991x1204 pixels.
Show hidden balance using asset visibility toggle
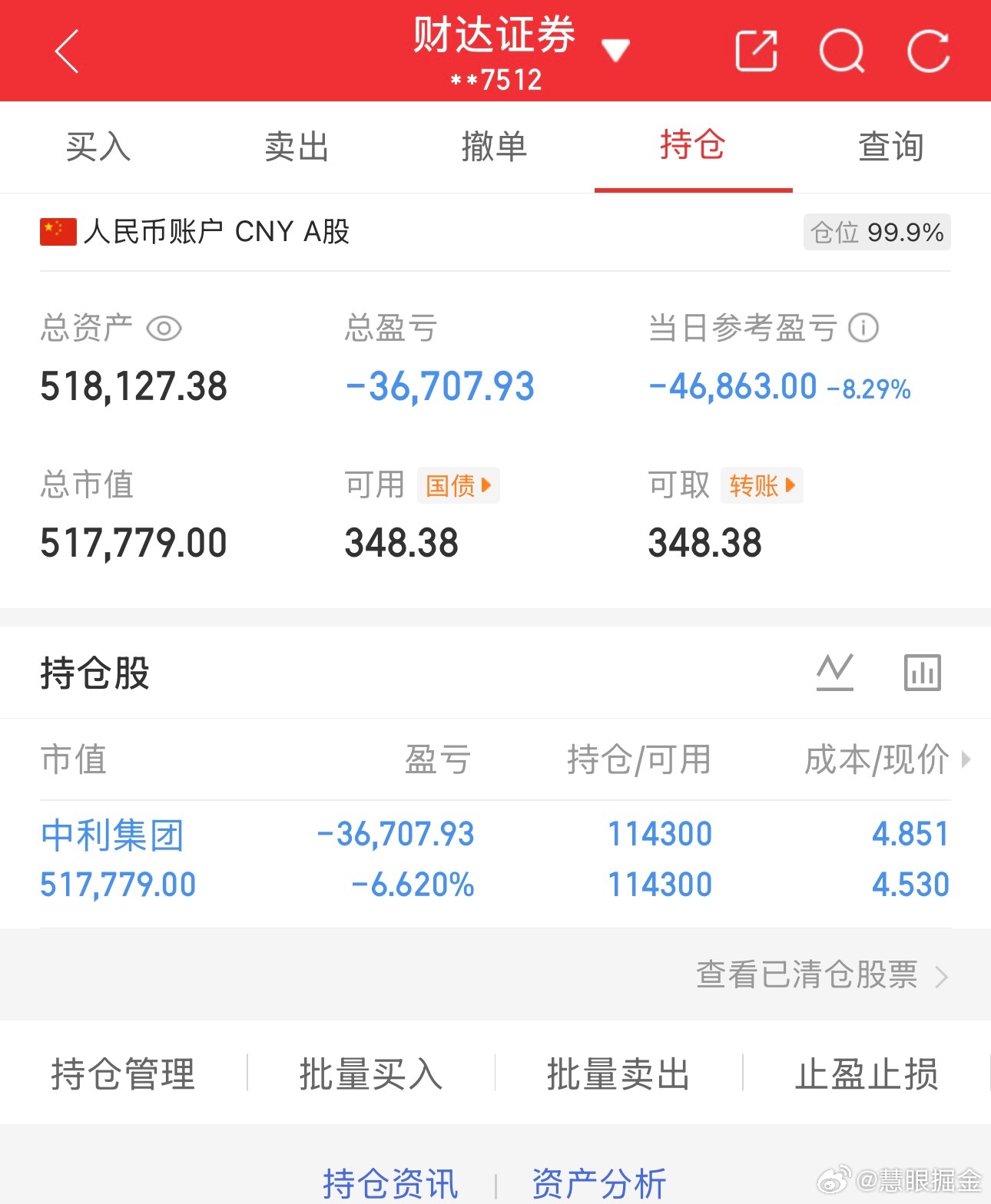[x=164, y=328]
